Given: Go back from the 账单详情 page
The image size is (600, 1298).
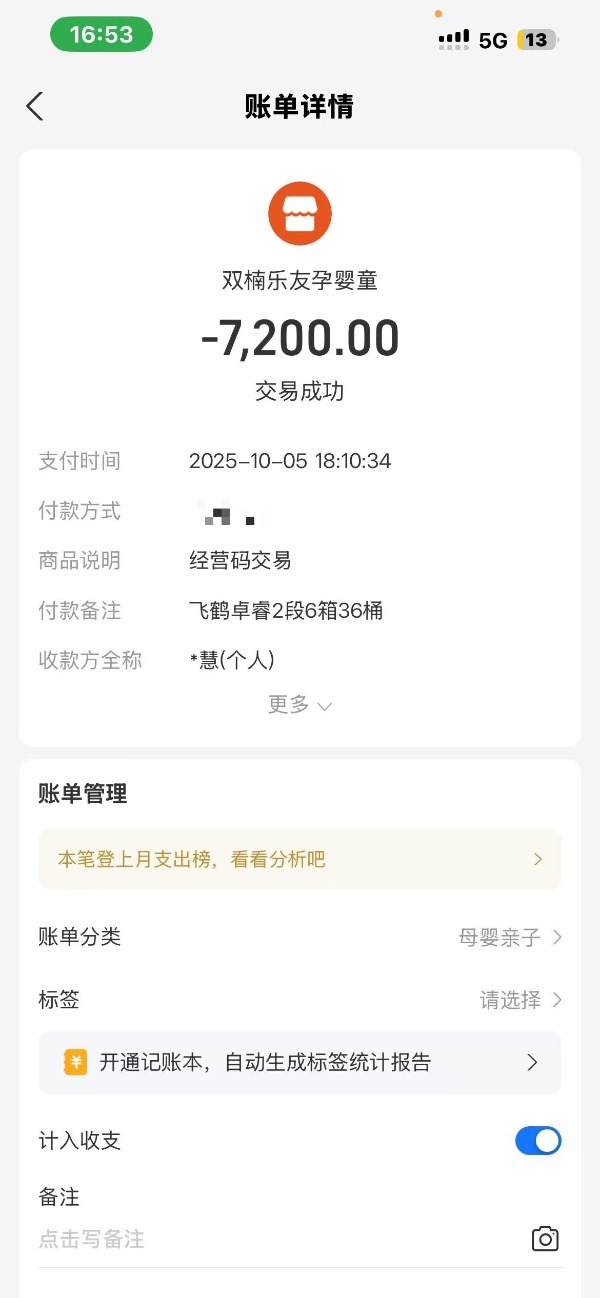Looking at the screenshot, I should pyautogui.click(x=35, y=107).
